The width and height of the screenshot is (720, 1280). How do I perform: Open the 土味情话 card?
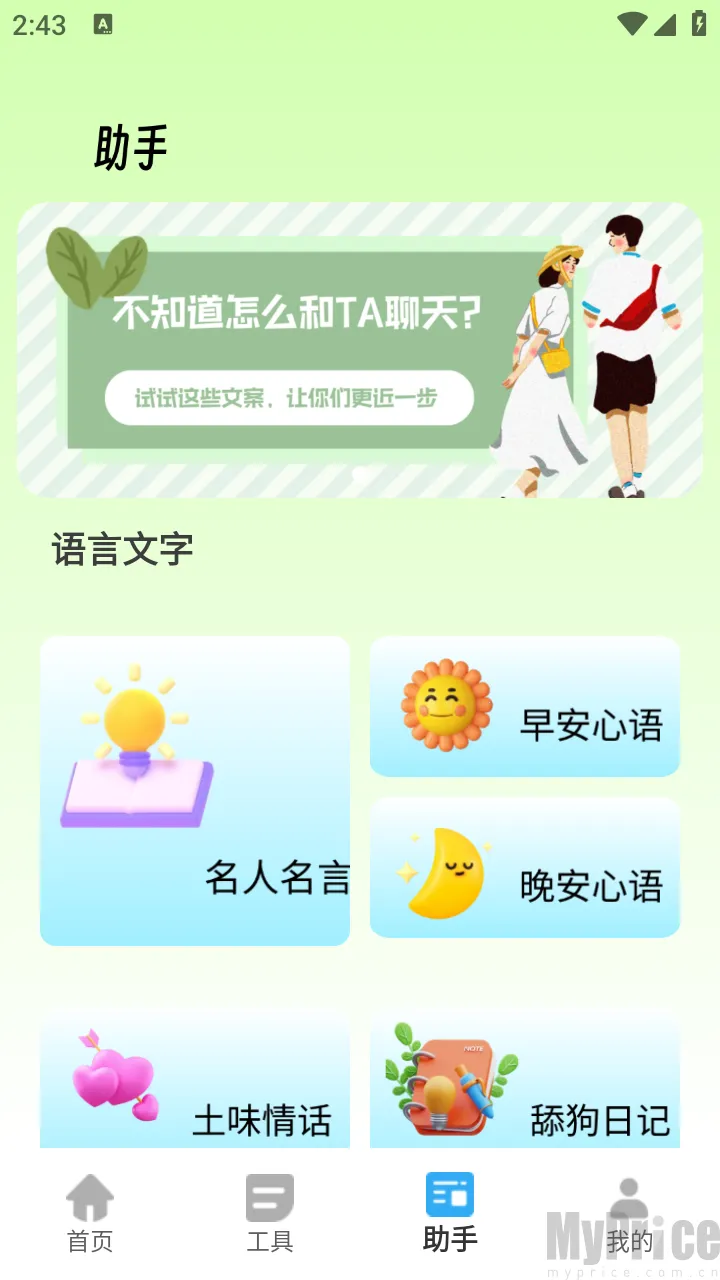pyautogui.click(x=195, y=1085)
